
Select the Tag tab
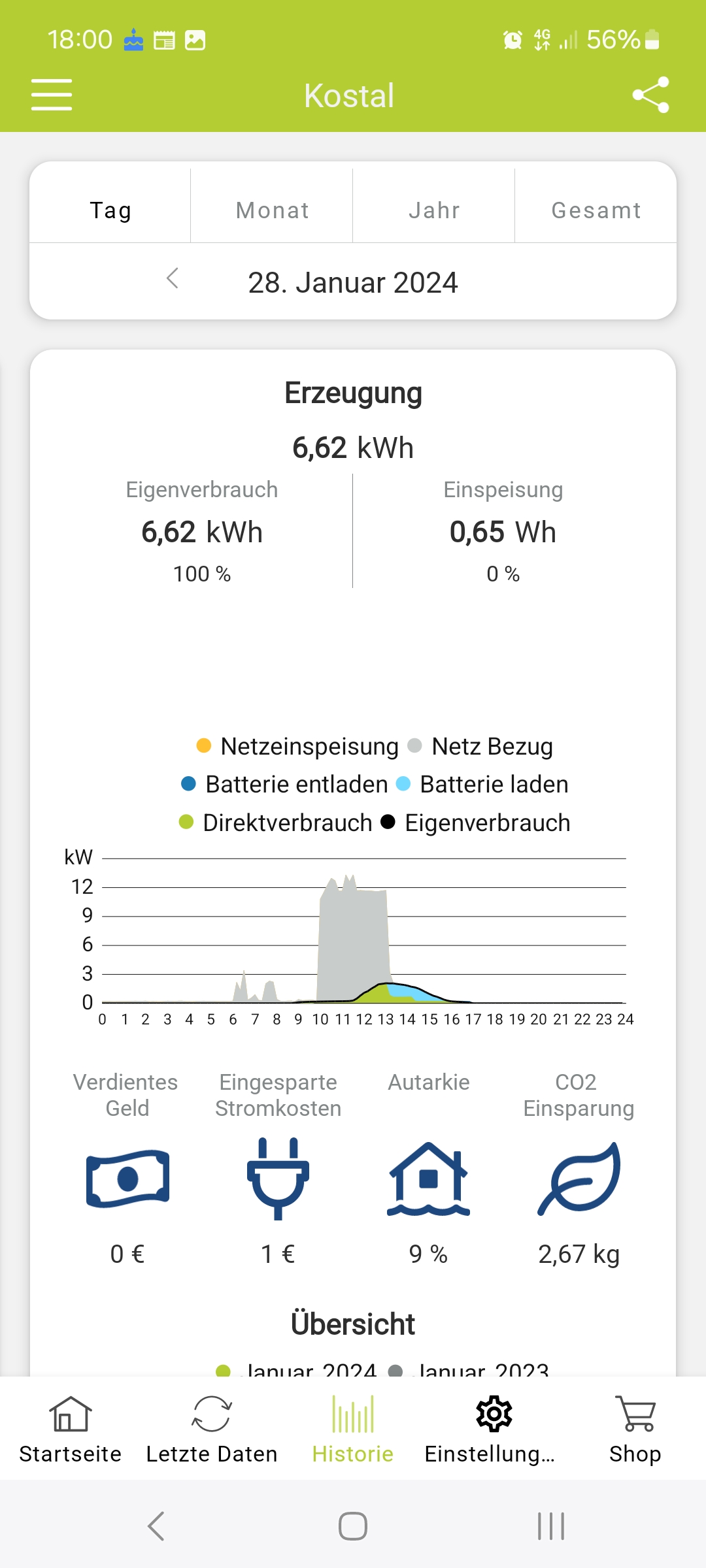[x=110, y=210]
